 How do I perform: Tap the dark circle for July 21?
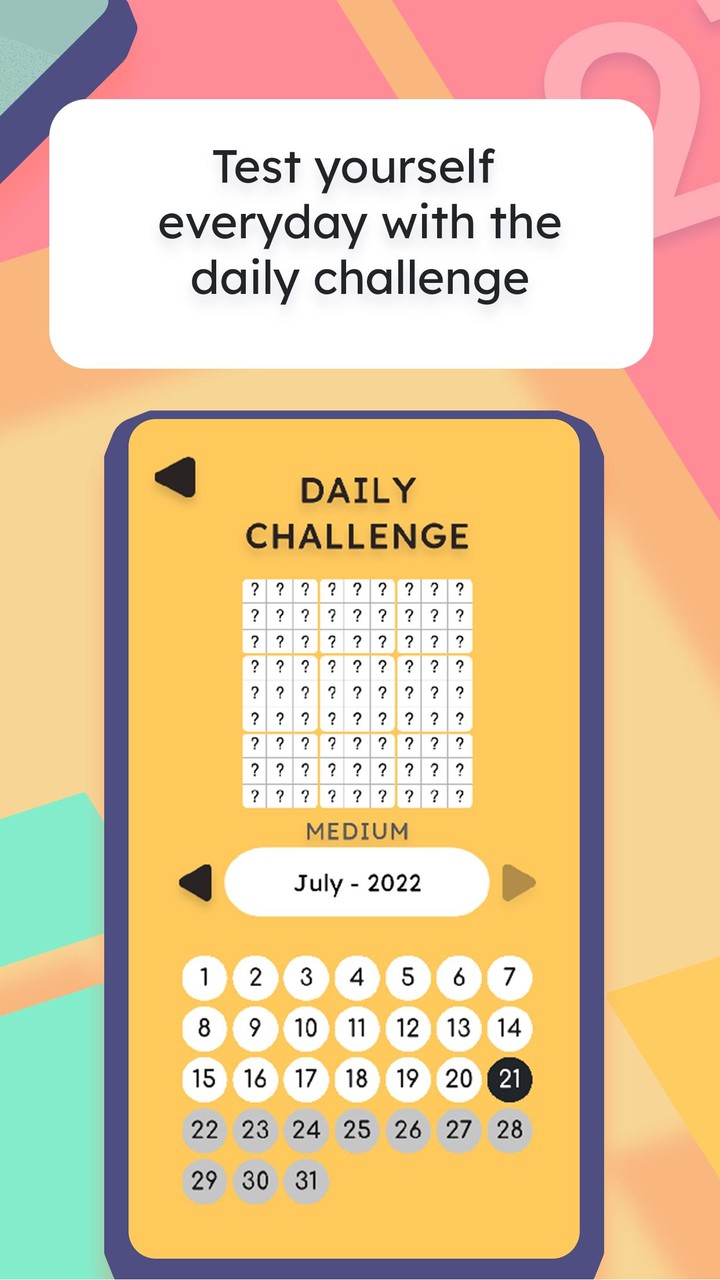[x=510, y=1079]
